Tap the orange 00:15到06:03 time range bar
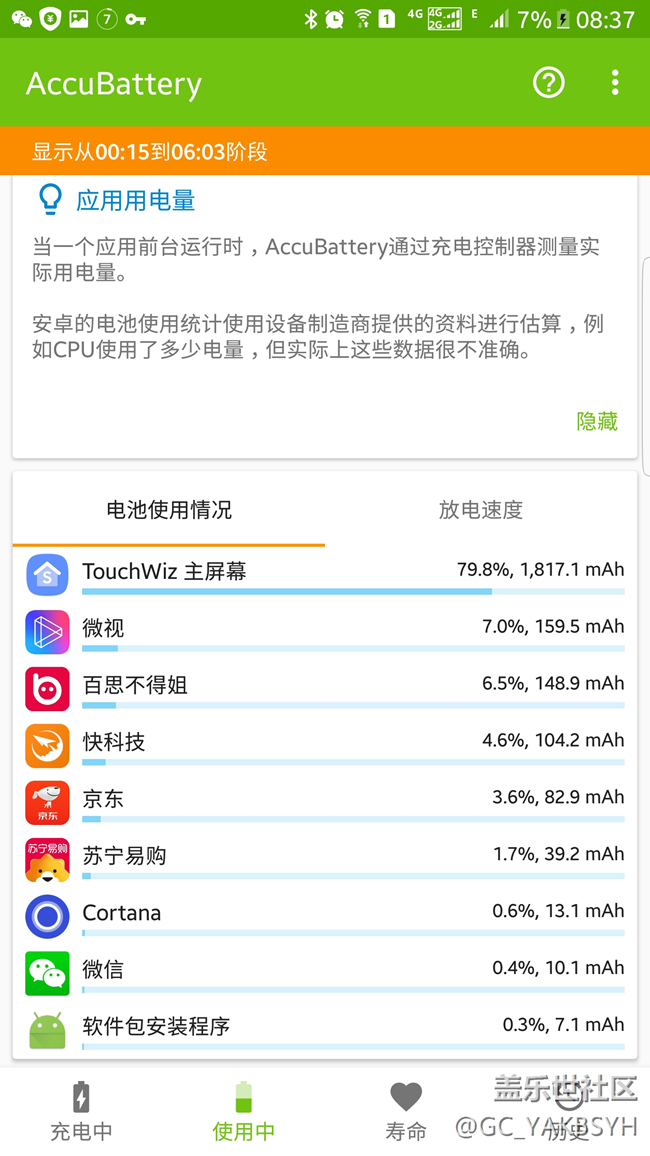 tap(325, 152)
